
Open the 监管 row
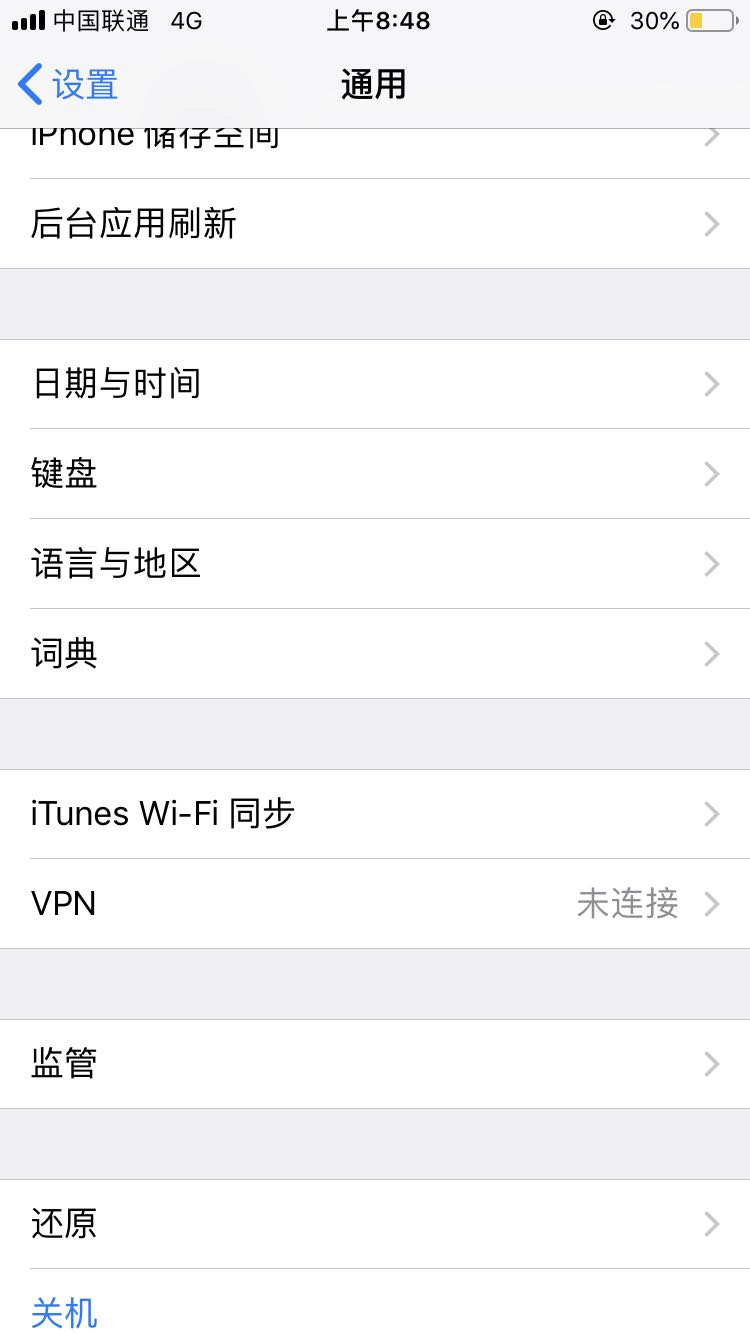375,1064
